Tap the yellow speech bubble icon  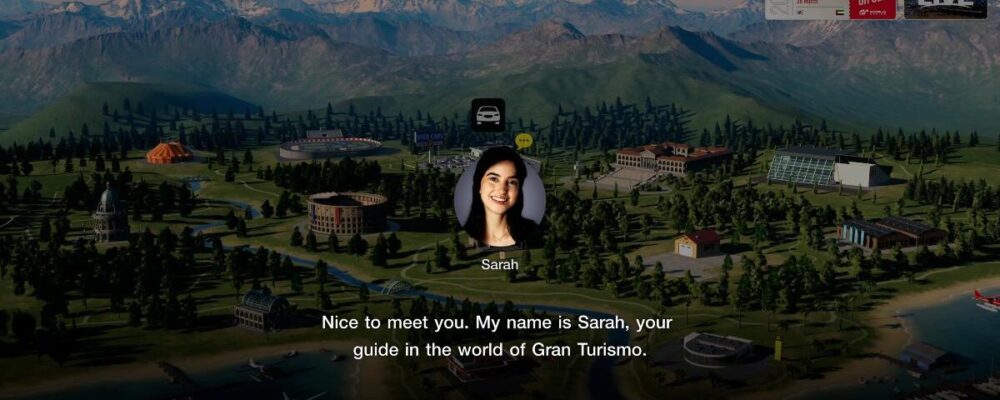click(524, 142)
